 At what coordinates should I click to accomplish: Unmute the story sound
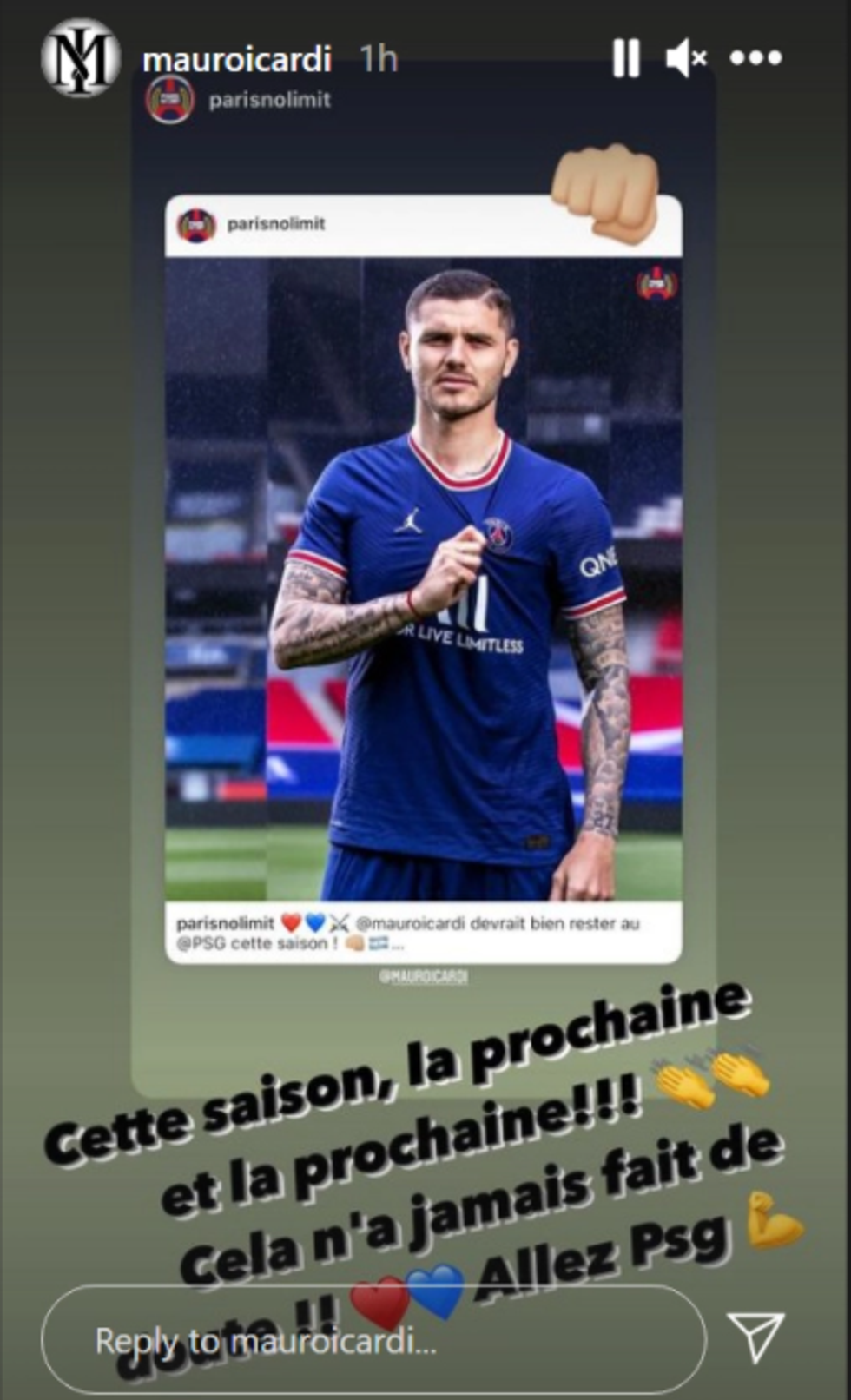[686, 58]
